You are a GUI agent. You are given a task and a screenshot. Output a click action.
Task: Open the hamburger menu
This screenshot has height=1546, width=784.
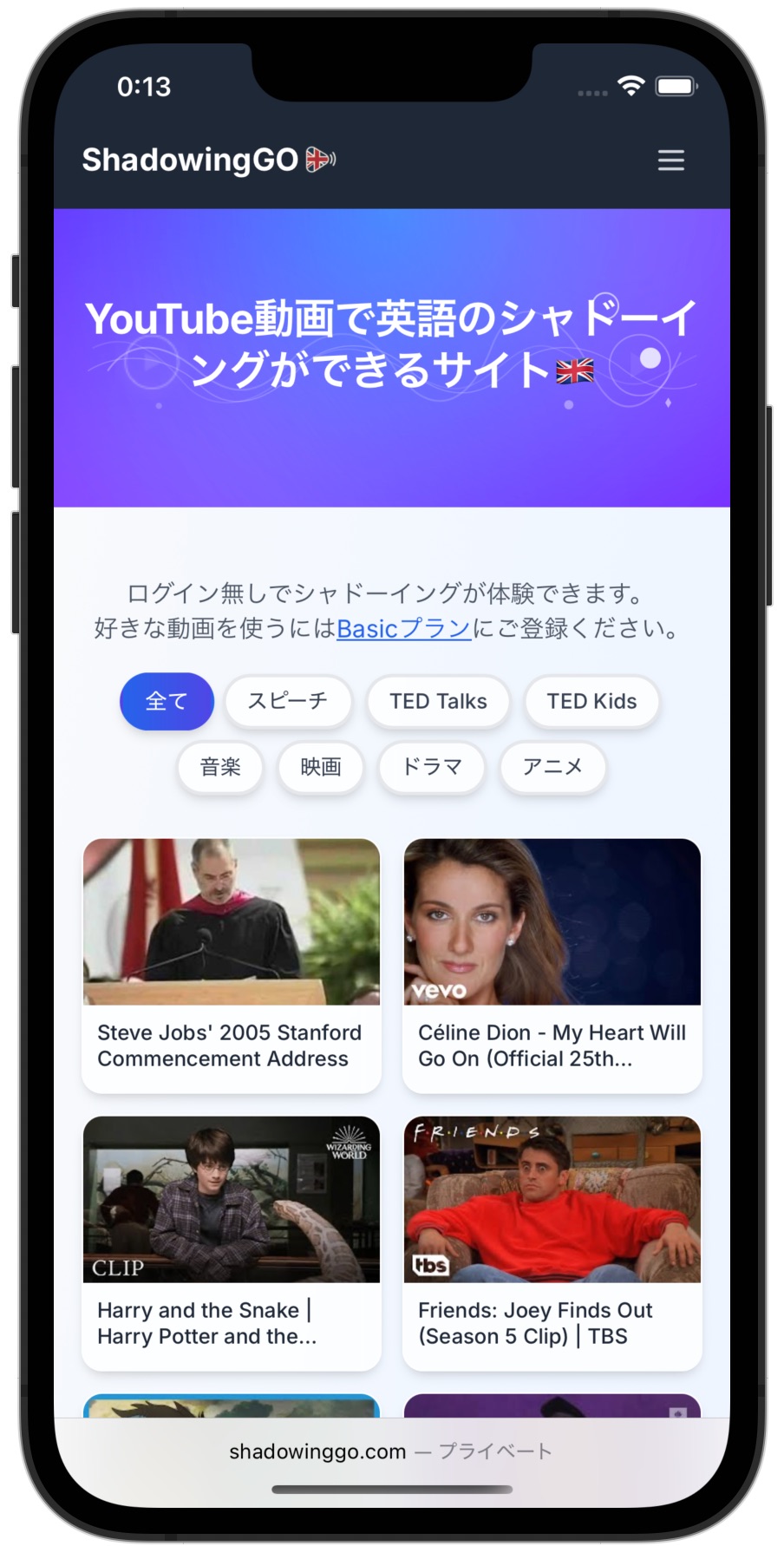tap(670, 160)
